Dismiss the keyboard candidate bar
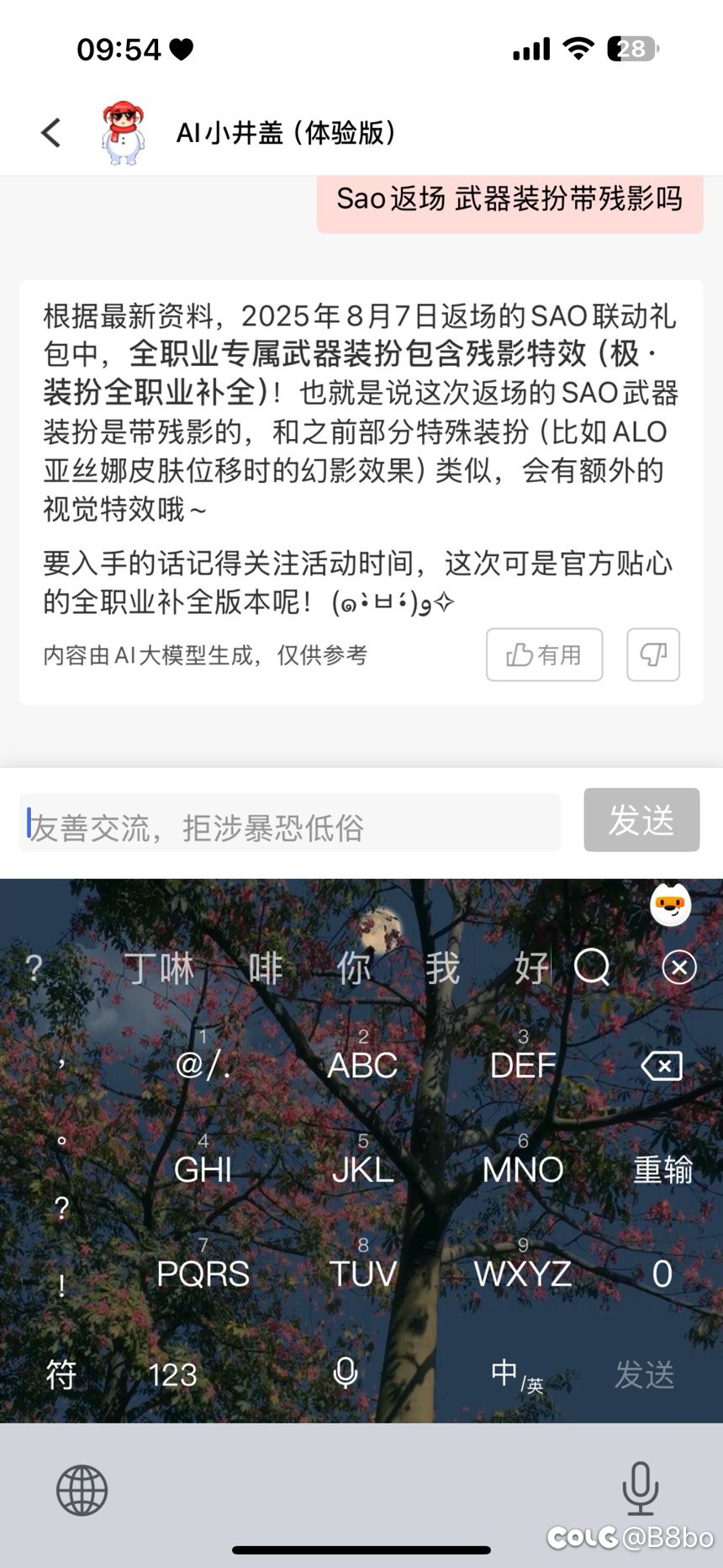The width and height of the screenshot is (723, 1568). [x=679, y=967]
